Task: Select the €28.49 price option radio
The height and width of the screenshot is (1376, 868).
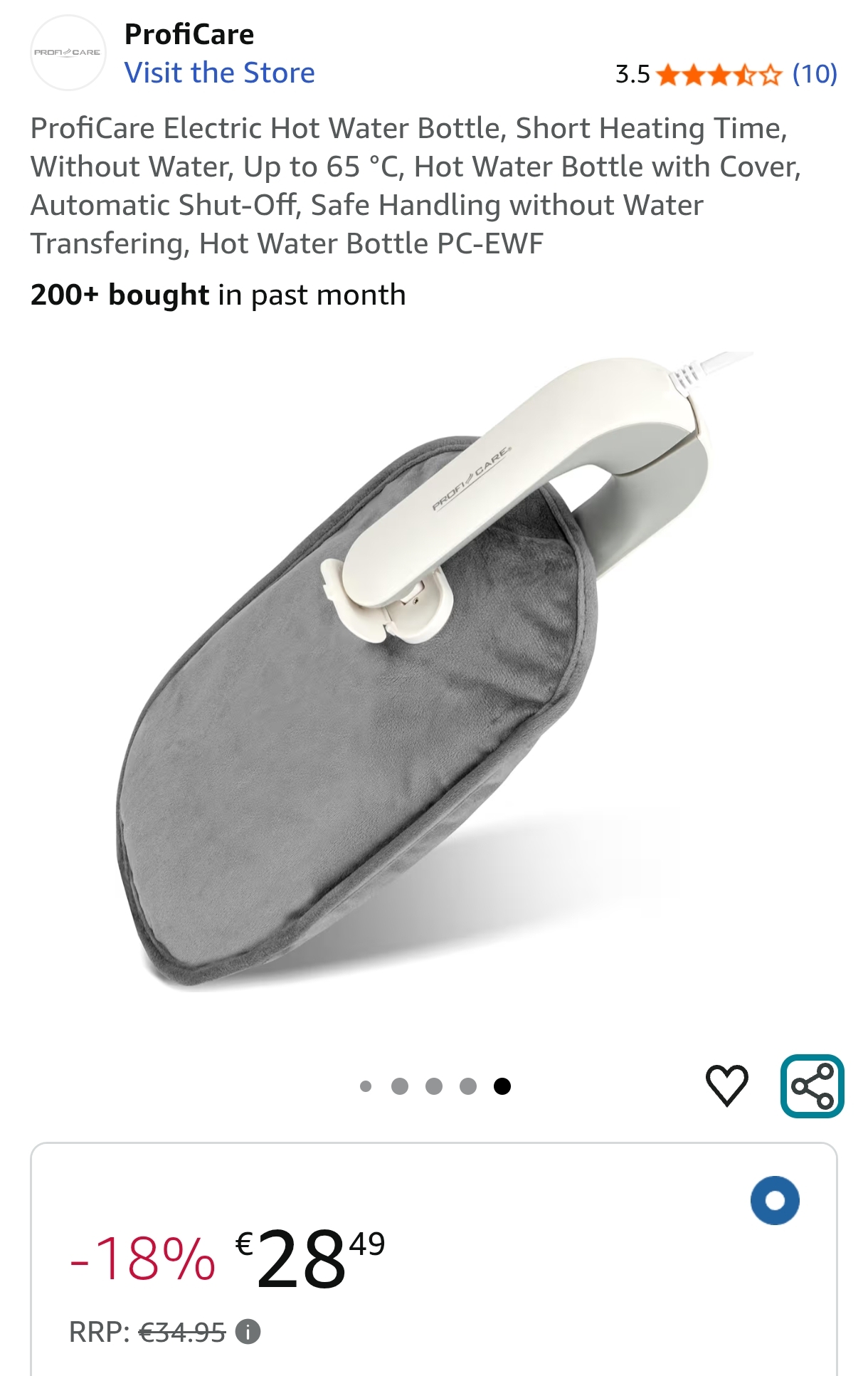Action: point(775,1200)
